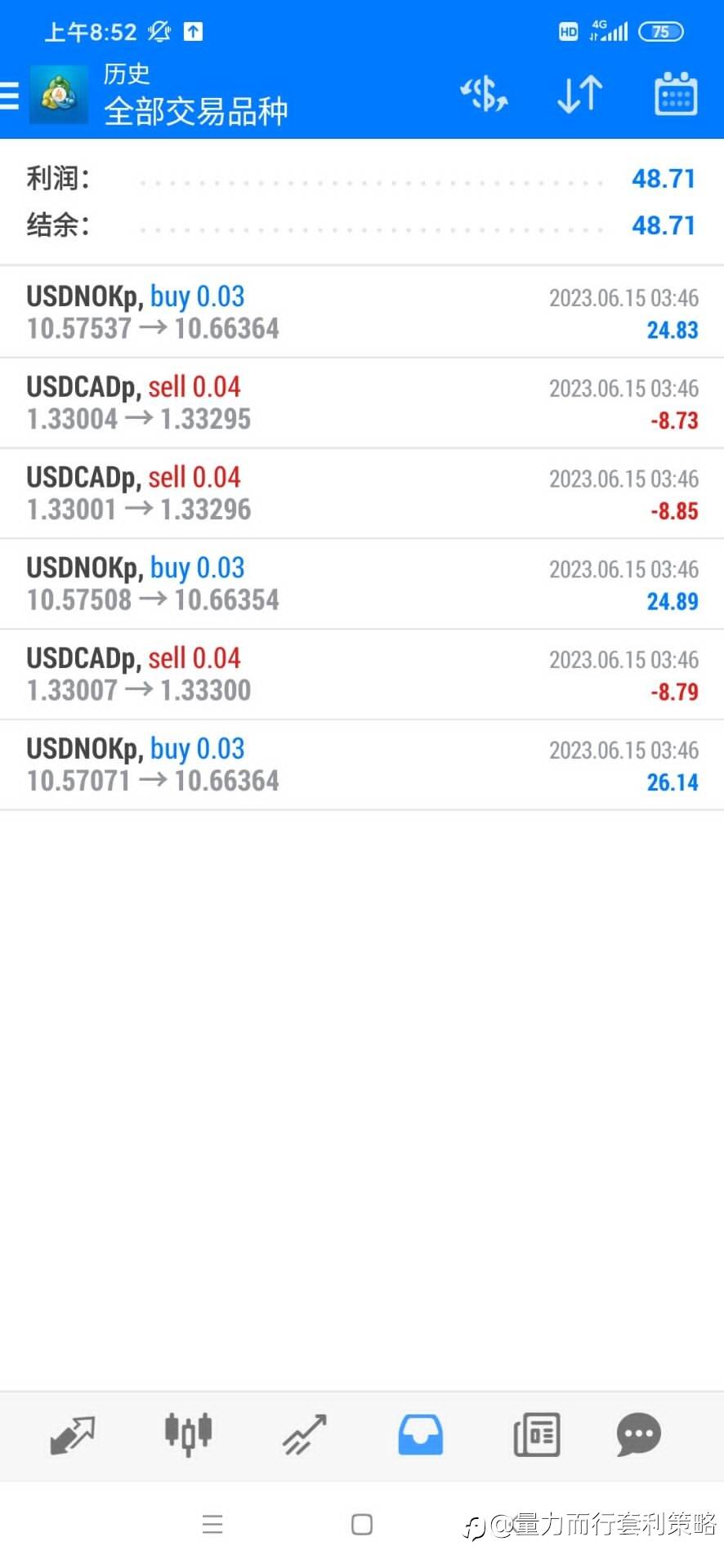
Task: Open the calendar date range picker
Action: 676,95
